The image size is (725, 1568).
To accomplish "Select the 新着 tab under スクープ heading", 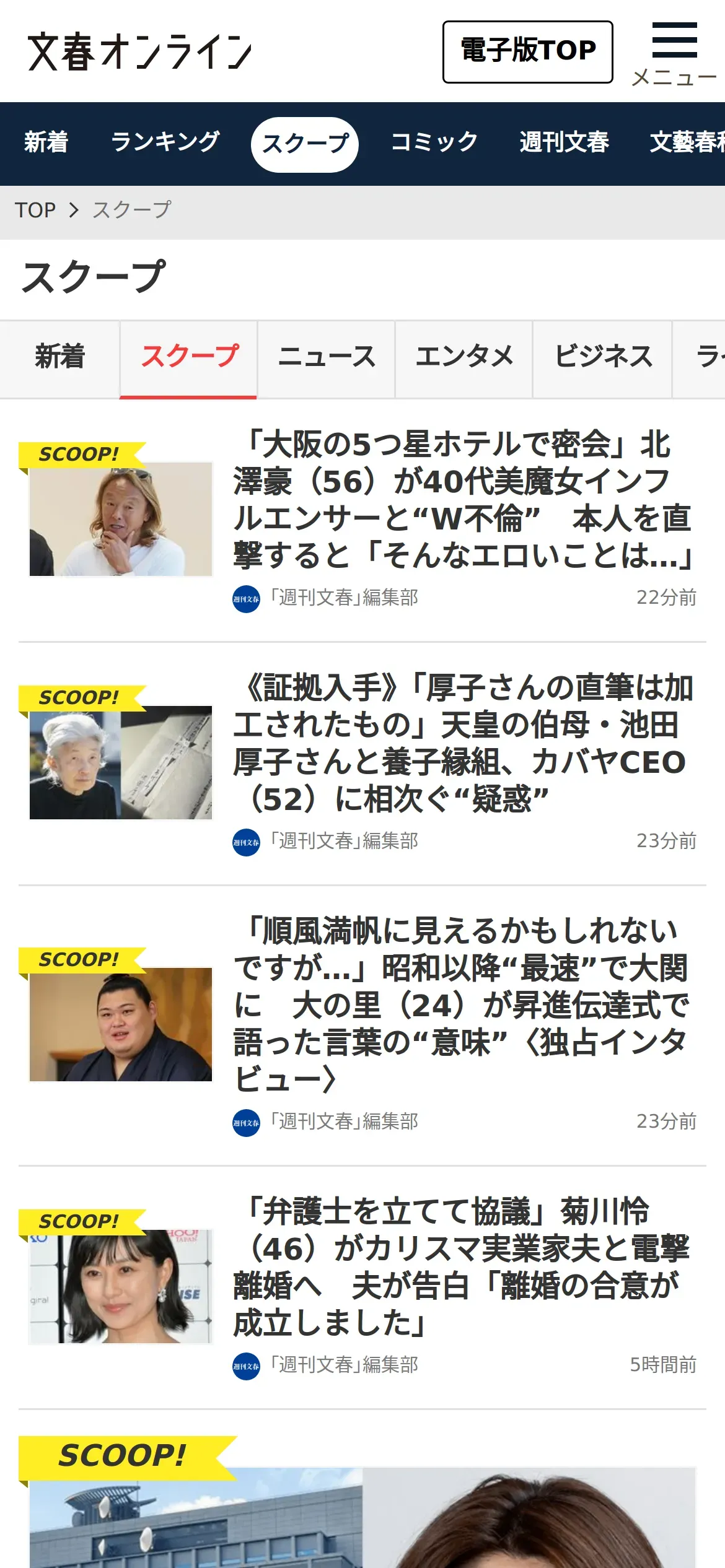I will 60,359.
